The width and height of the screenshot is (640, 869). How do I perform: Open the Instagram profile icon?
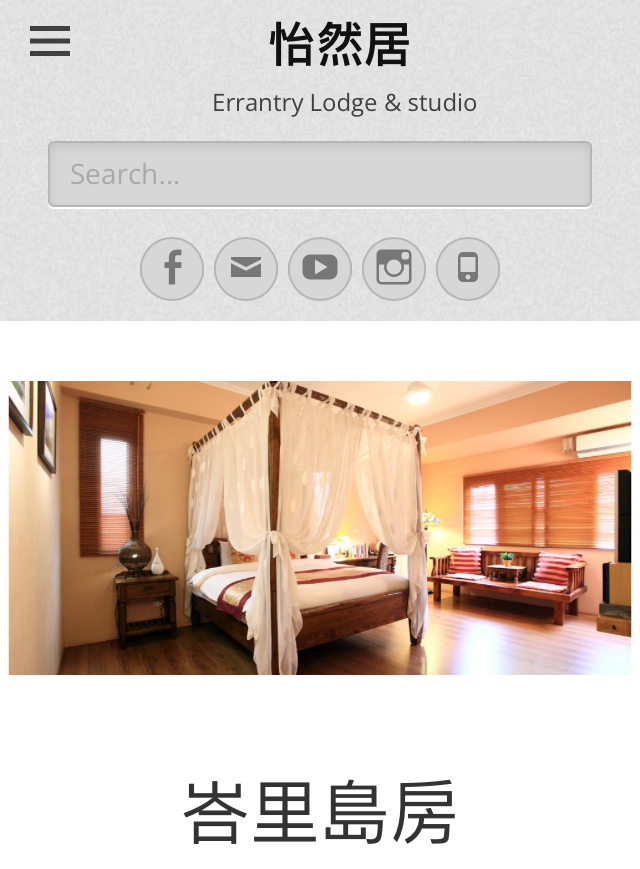tap(394, 269)
